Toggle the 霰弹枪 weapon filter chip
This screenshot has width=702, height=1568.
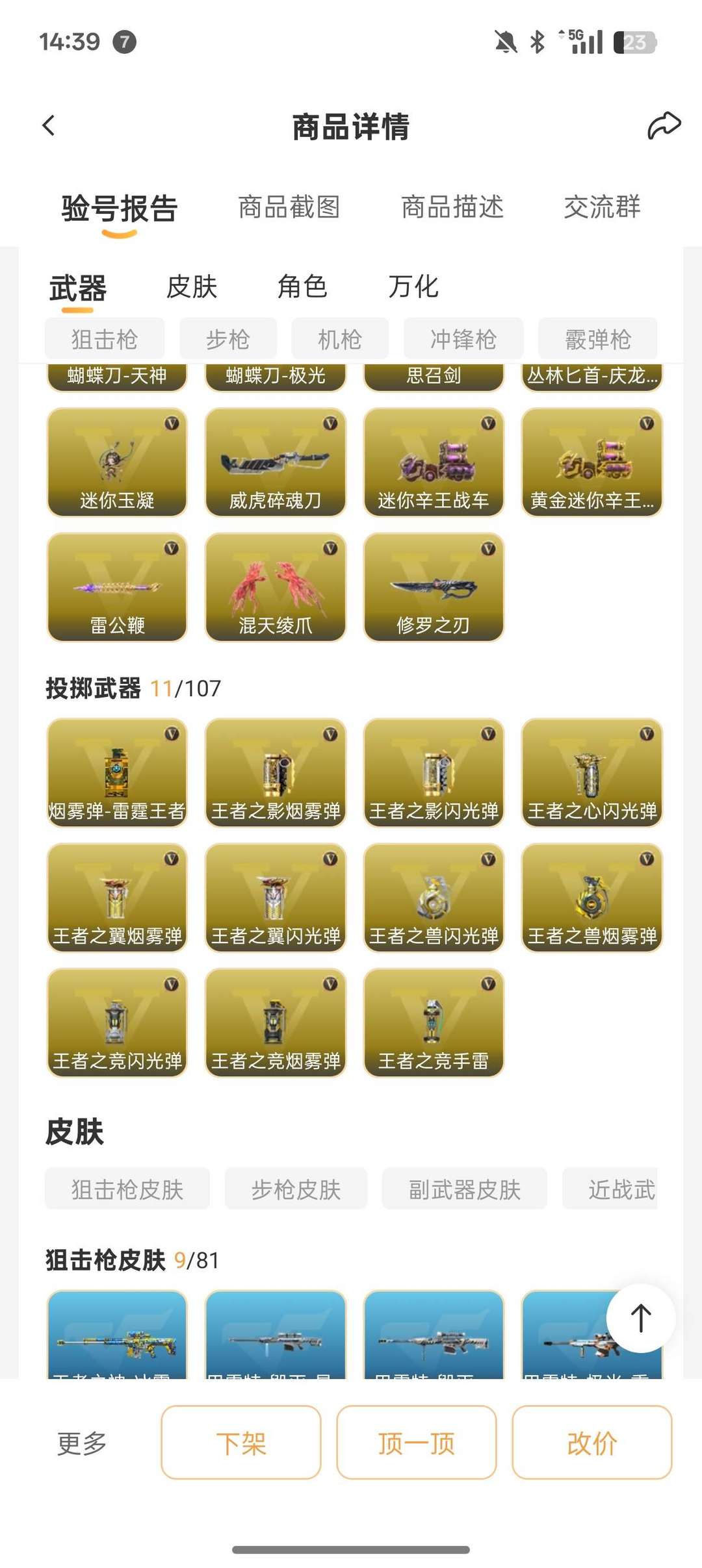click(597, 338)
